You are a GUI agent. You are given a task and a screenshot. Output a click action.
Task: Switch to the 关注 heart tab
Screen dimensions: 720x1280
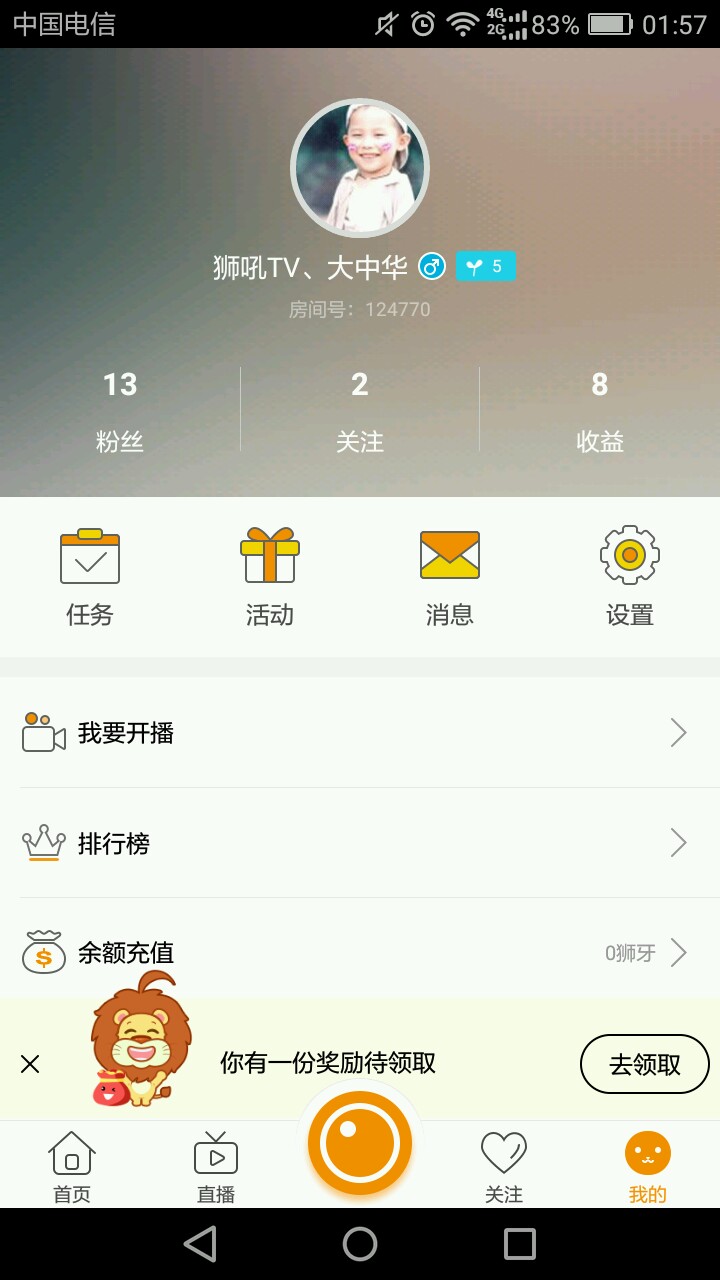[504, 1166]
